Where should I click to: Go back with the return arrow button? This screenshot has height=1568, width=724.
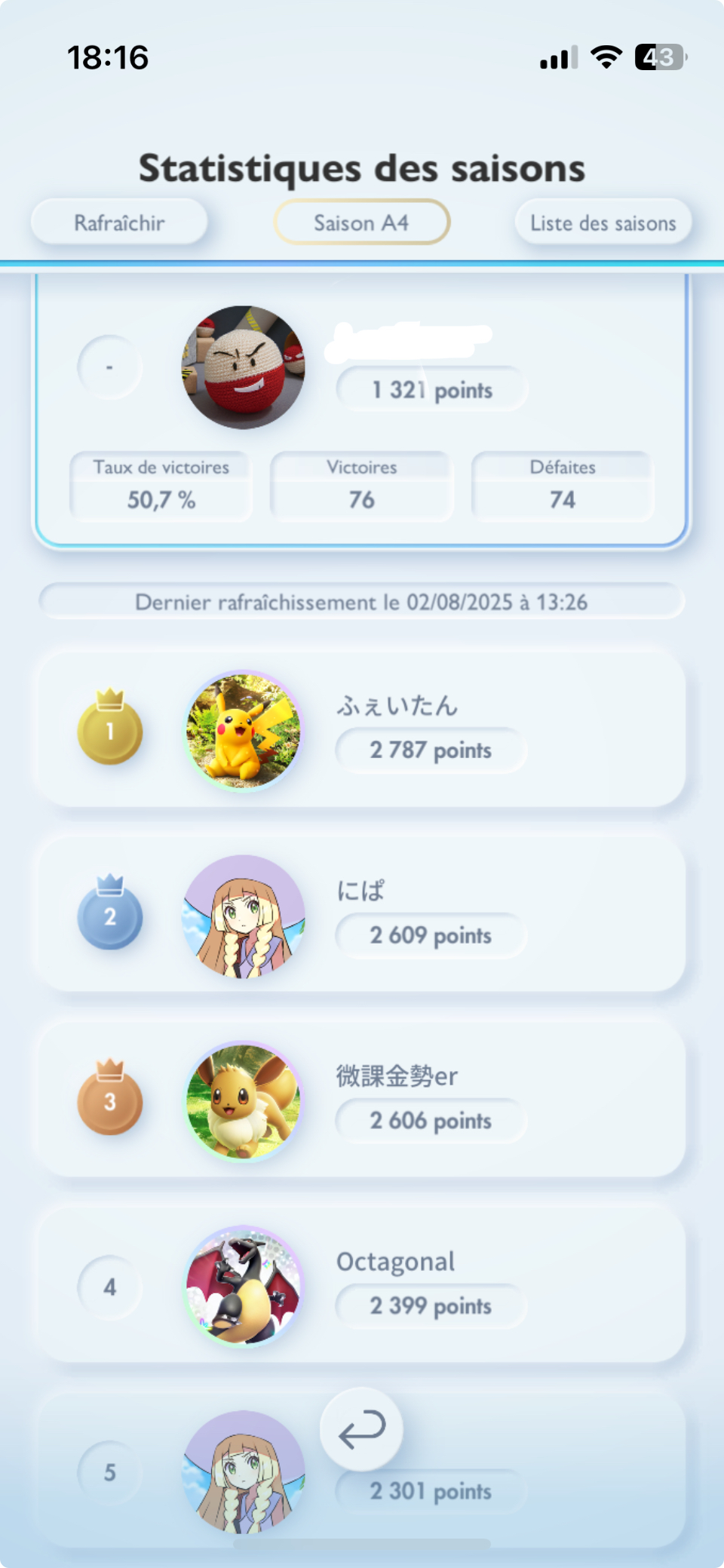[361, 1429]
